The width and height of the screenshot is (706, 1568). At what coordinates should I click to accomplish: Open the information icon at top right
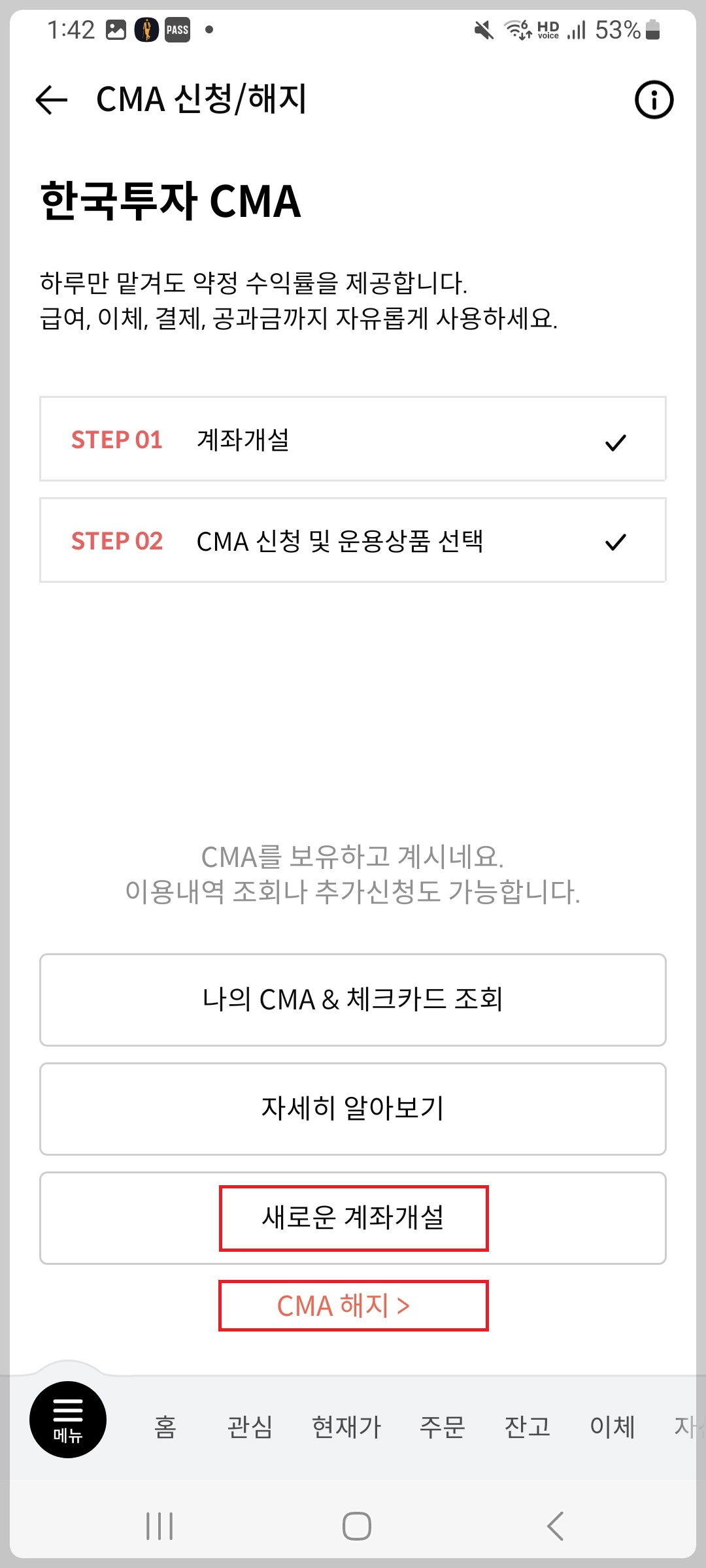point(654,99)
